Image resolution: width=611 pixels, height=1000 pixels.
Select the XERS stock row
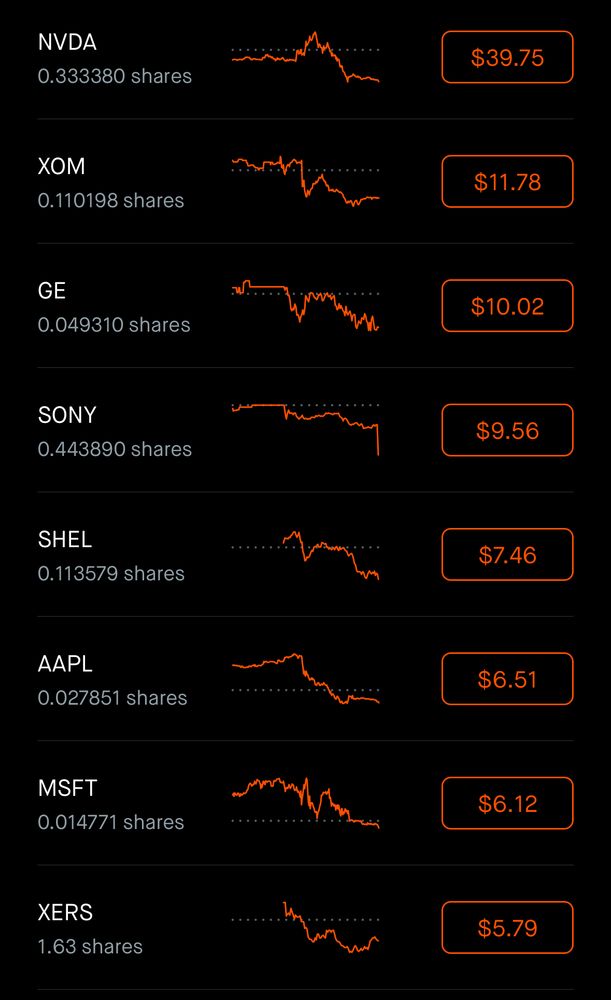(90, 928)
